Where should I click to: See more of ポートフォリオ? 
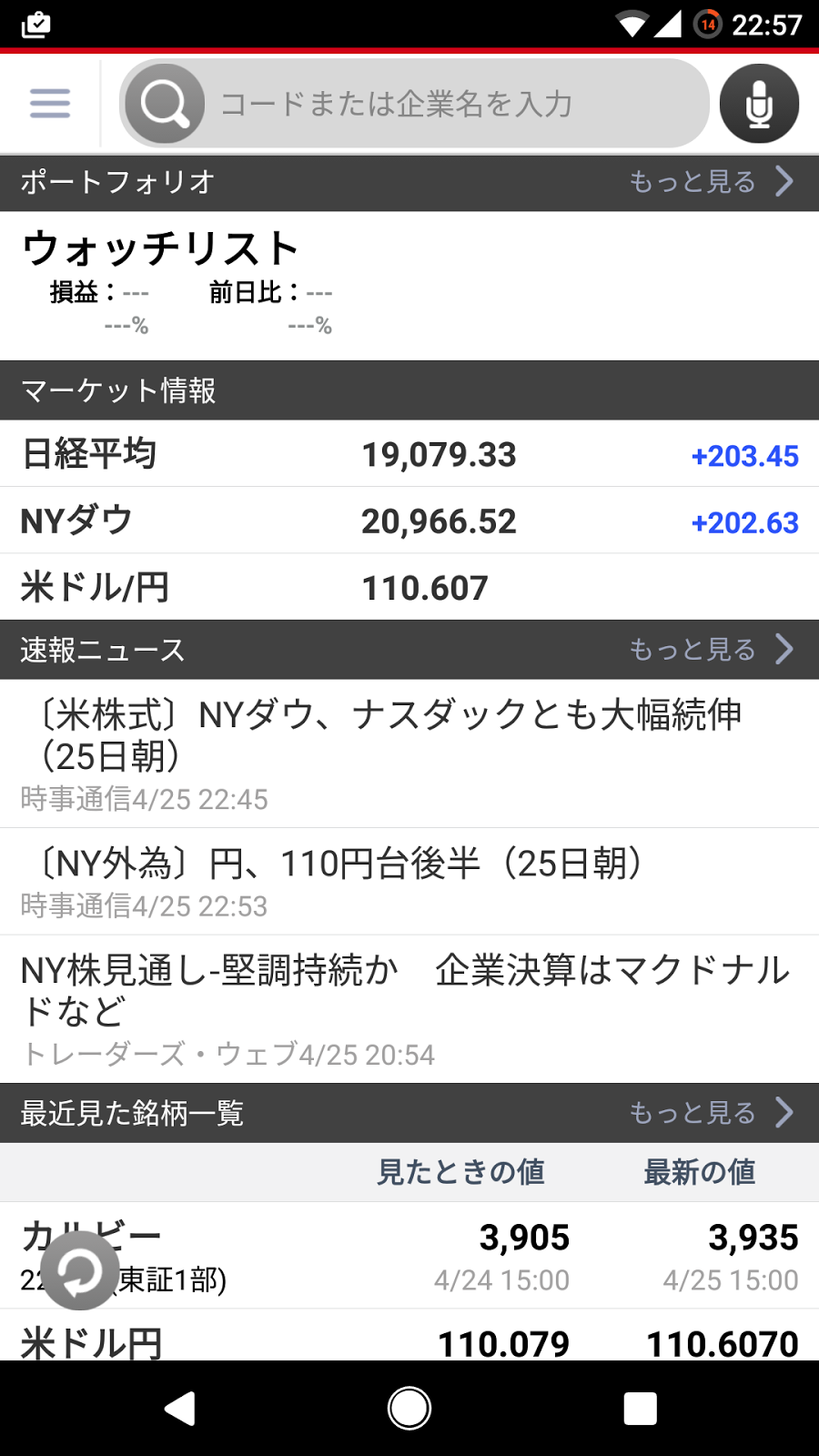pos(710,182)
